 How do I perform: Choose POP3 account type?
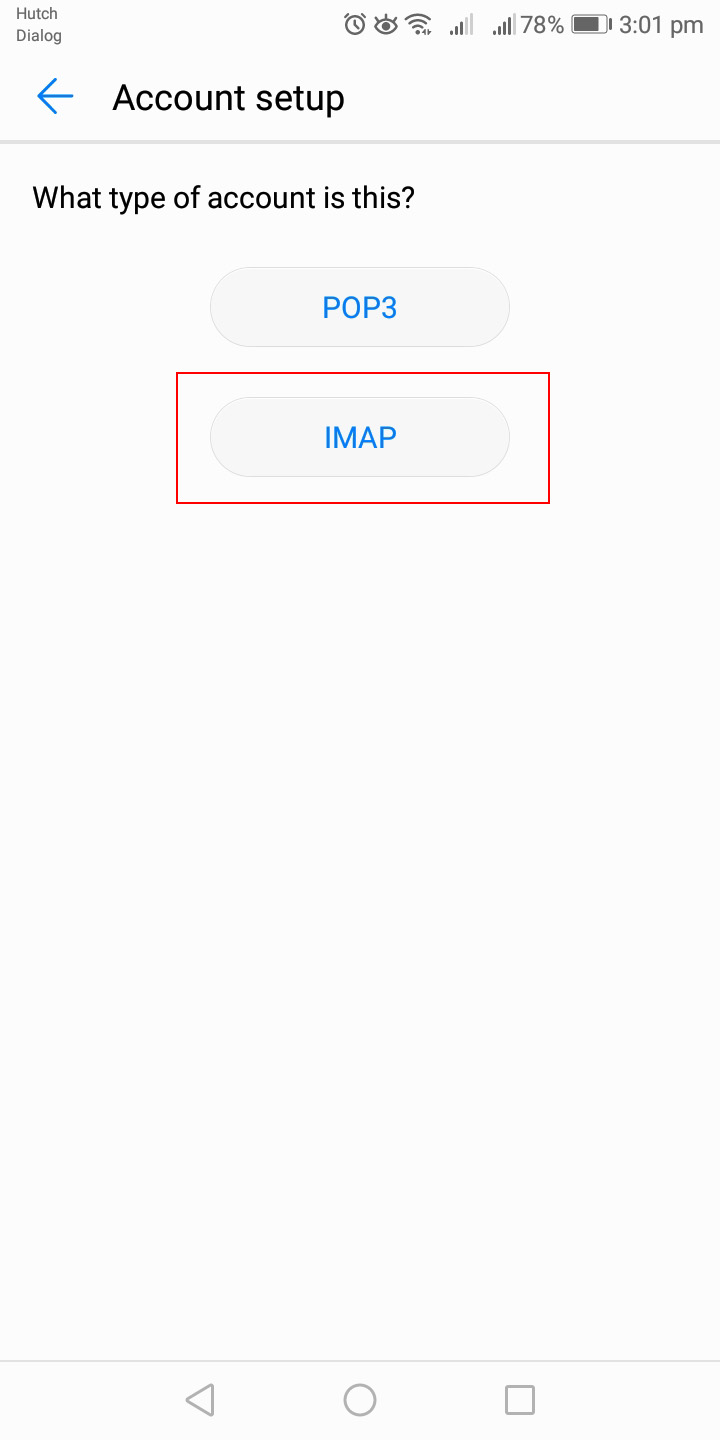coord(360,307)
